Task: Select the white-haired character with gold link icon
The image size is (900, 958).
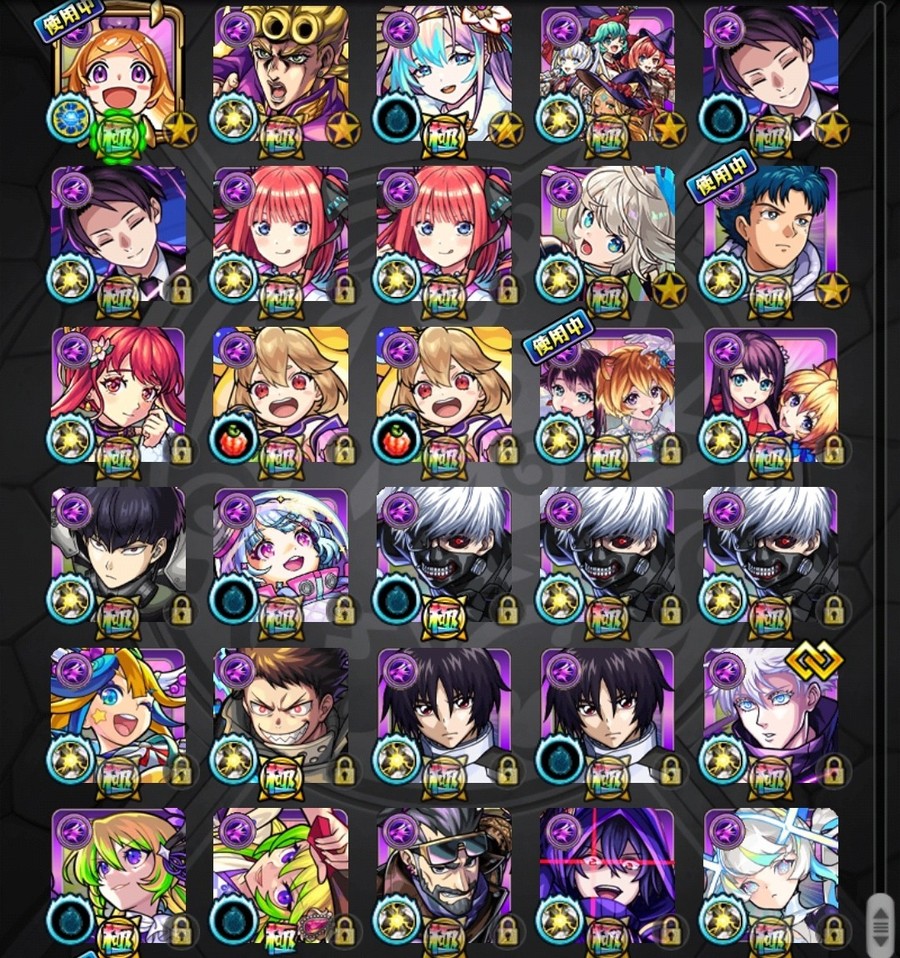Action: tap(771, 716)
